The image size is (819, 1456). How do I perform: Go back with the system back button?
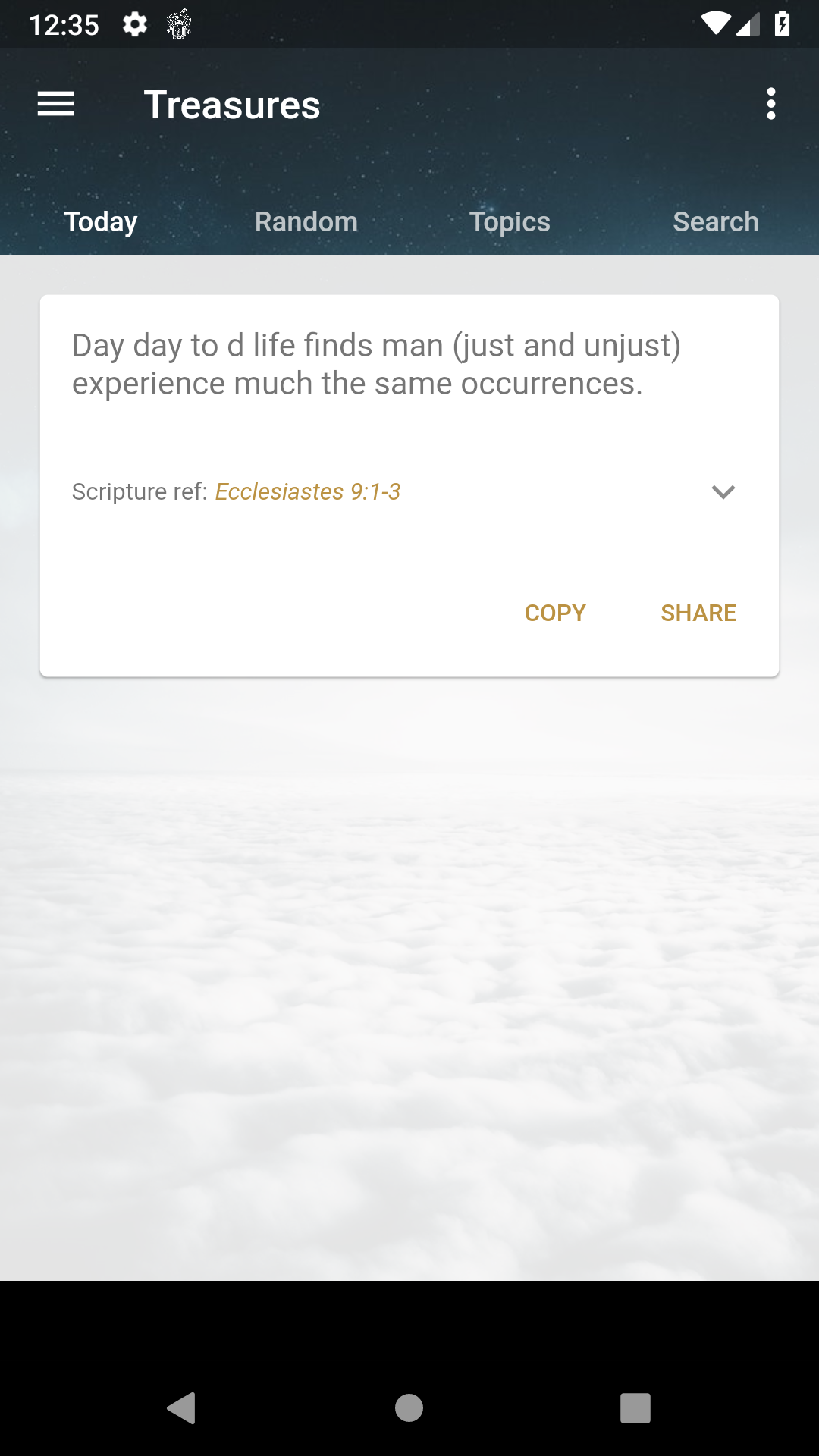point(182,1408)
